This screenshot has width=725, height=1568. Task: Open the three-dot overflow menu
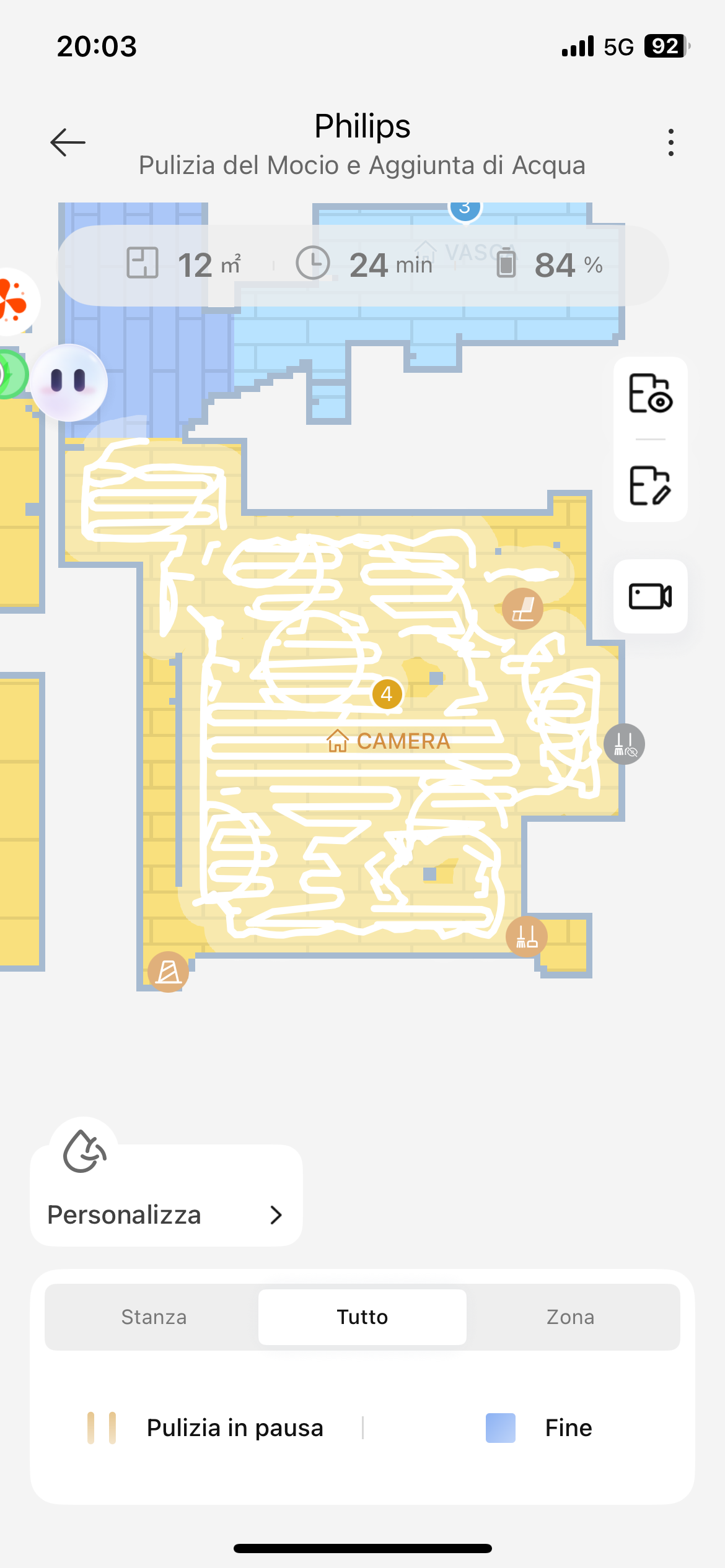670,142
